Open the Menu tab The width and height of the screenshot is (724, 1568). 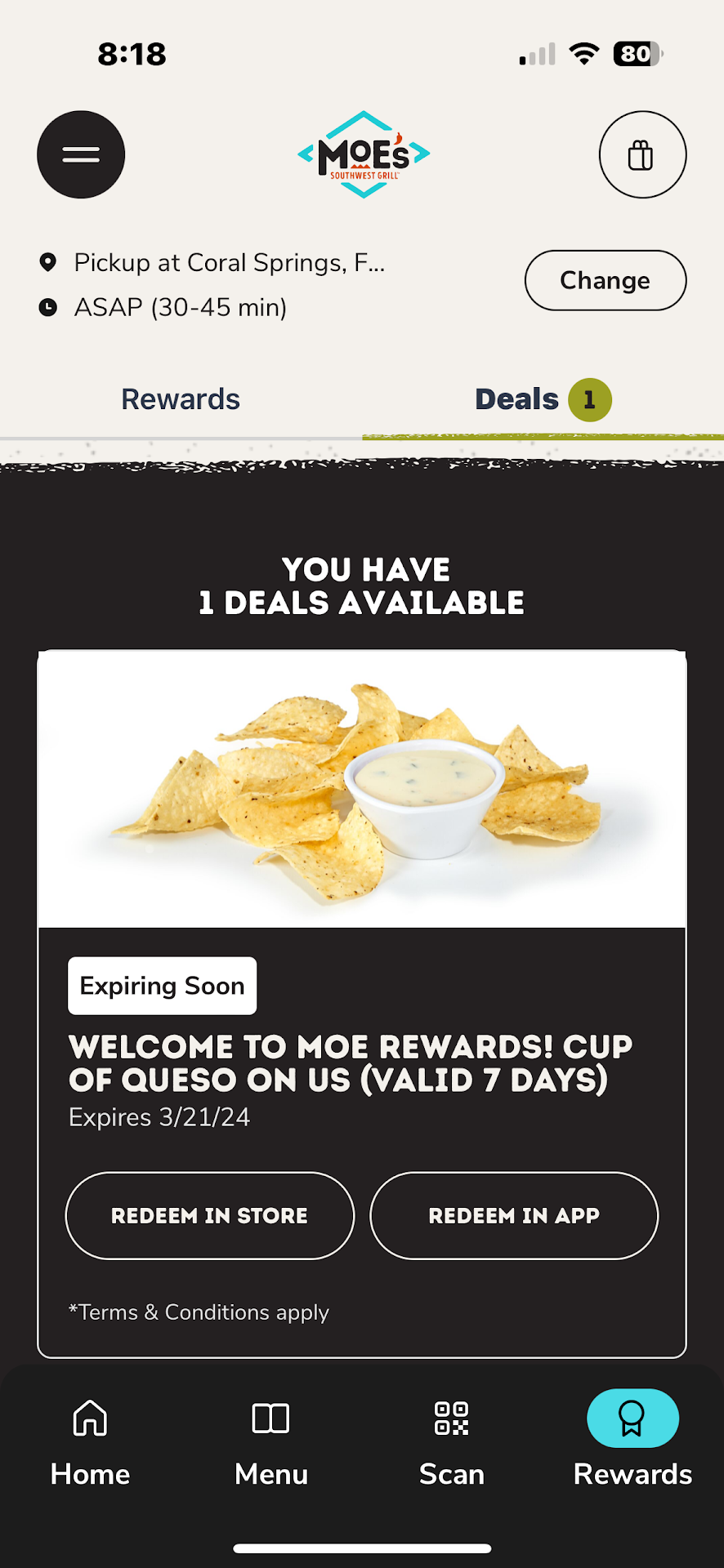tap(271, 1441)
